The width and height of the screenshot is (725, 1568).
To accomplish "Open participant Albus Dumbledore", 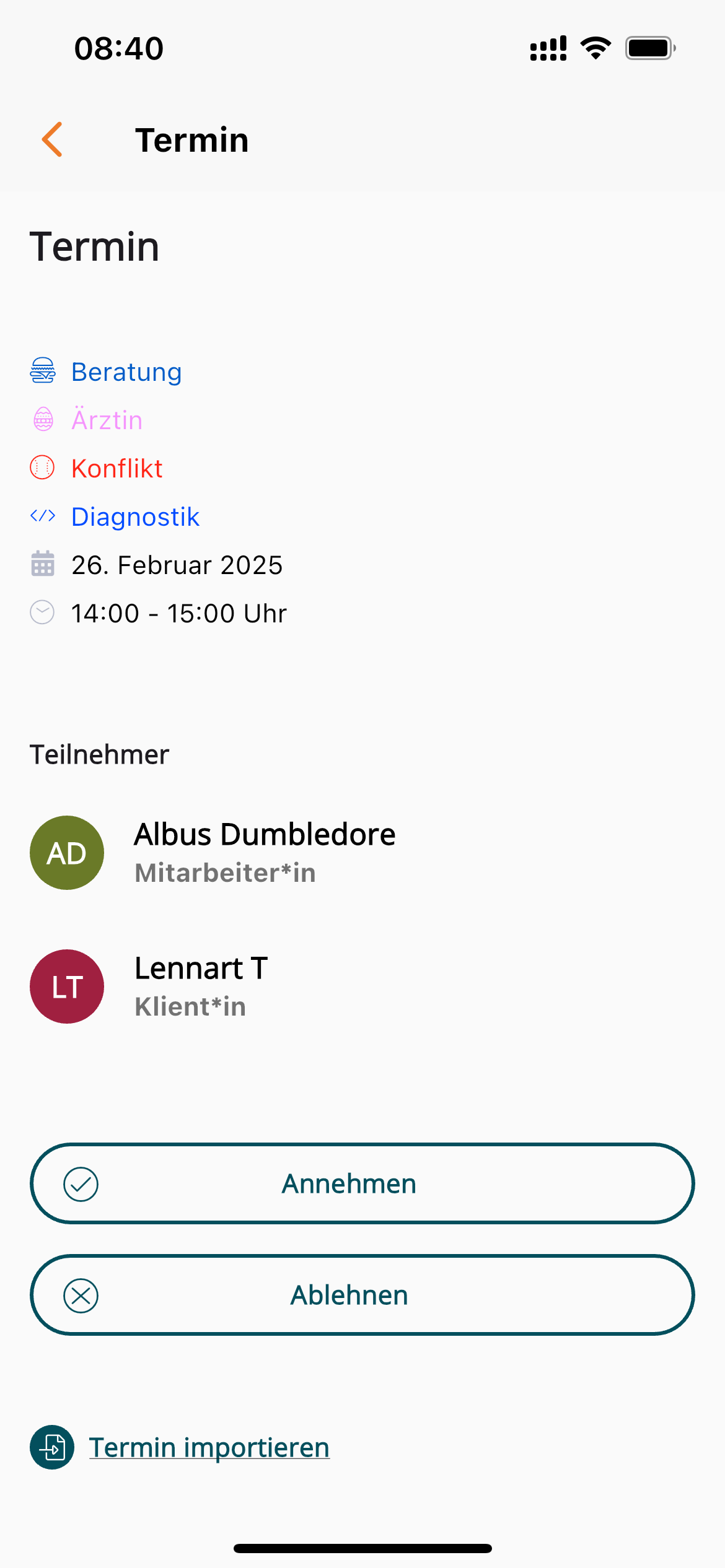I will pos(265,852).
